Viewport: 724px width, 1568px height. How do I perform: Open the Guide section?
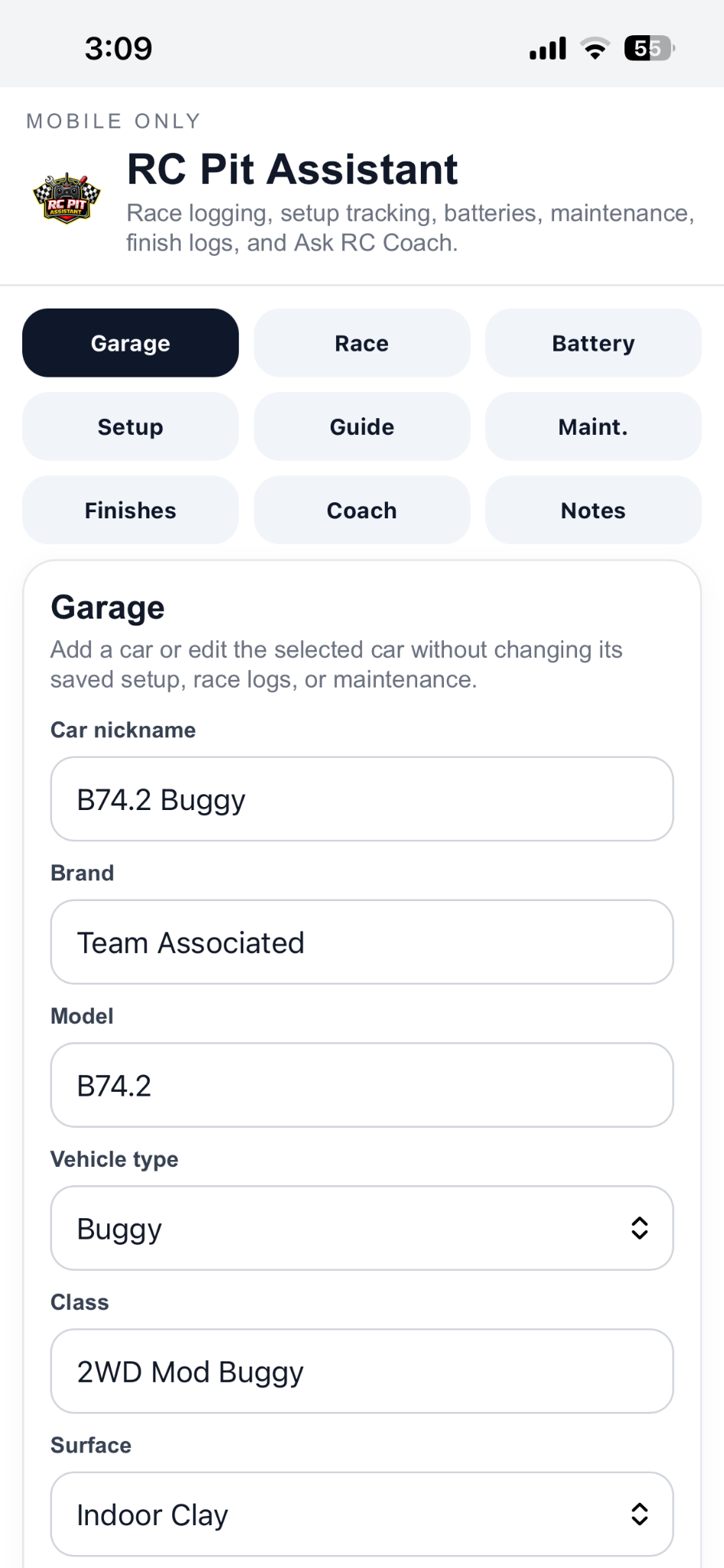pos(361,426)
